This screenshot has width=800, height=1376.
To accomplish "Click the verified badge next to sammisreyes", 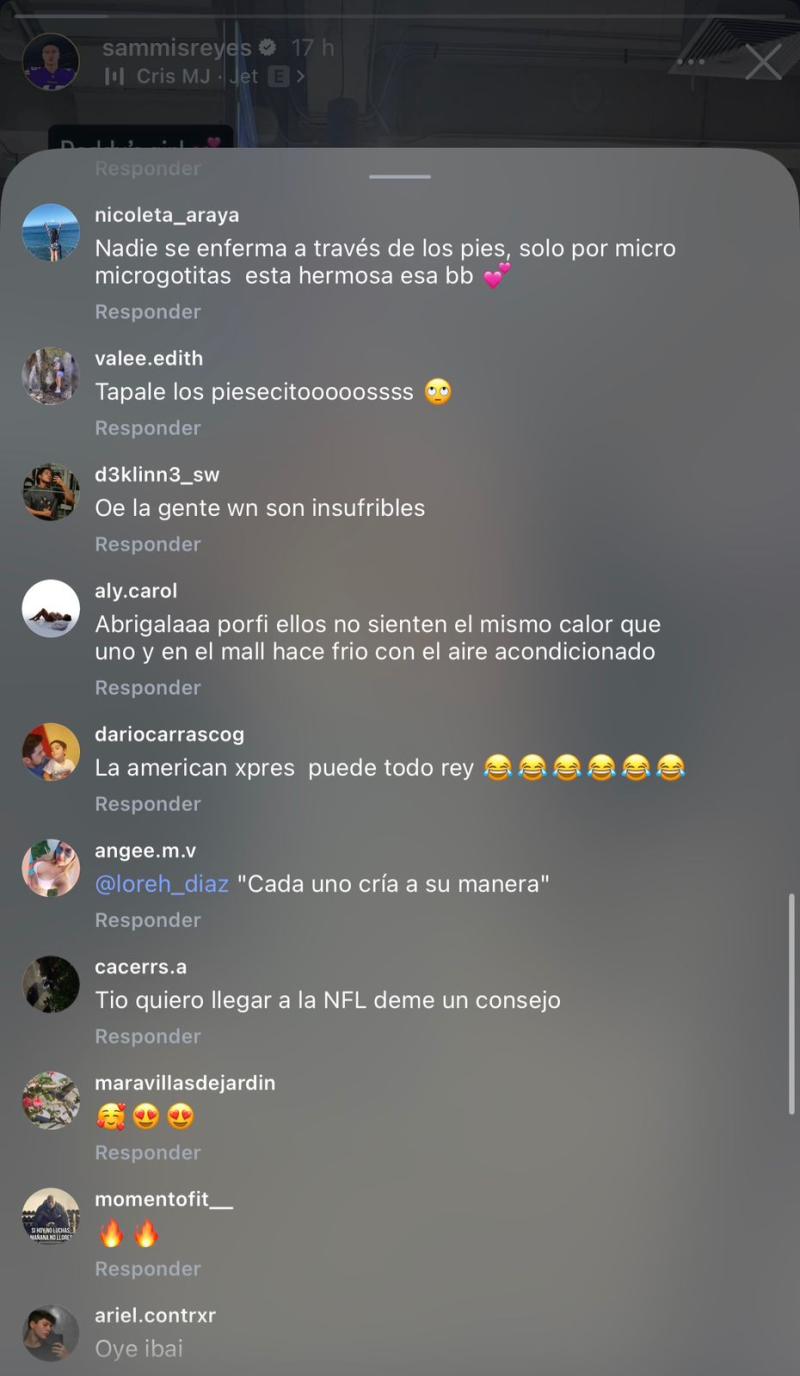I will (267, 47).
